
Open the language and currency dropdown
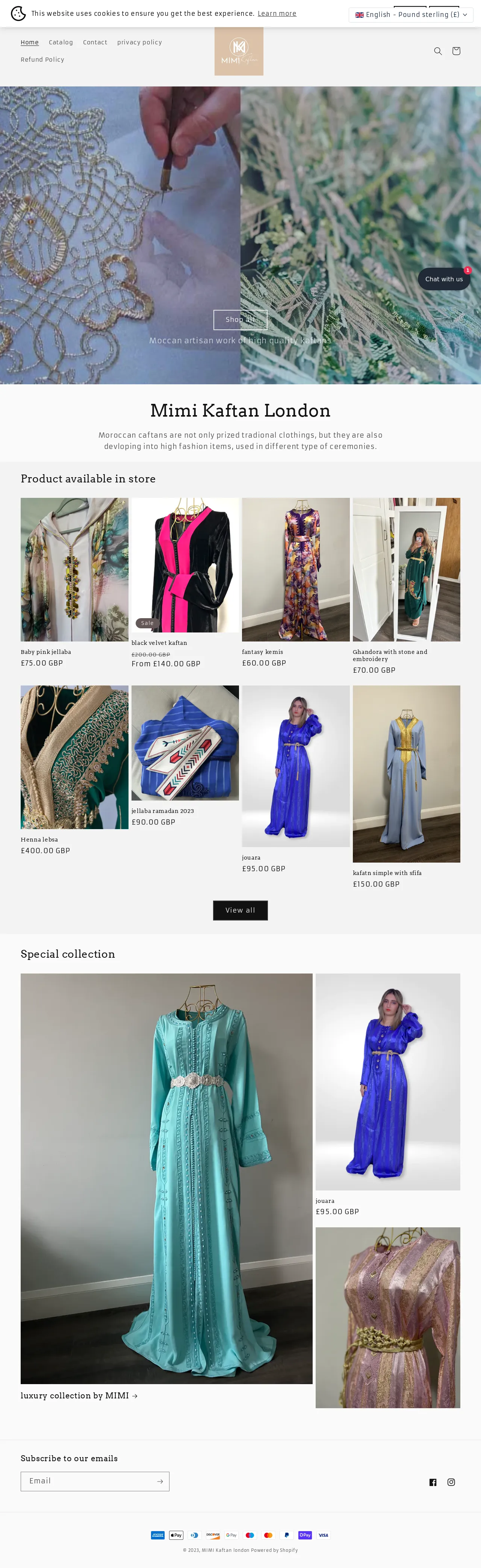(411, 15)
